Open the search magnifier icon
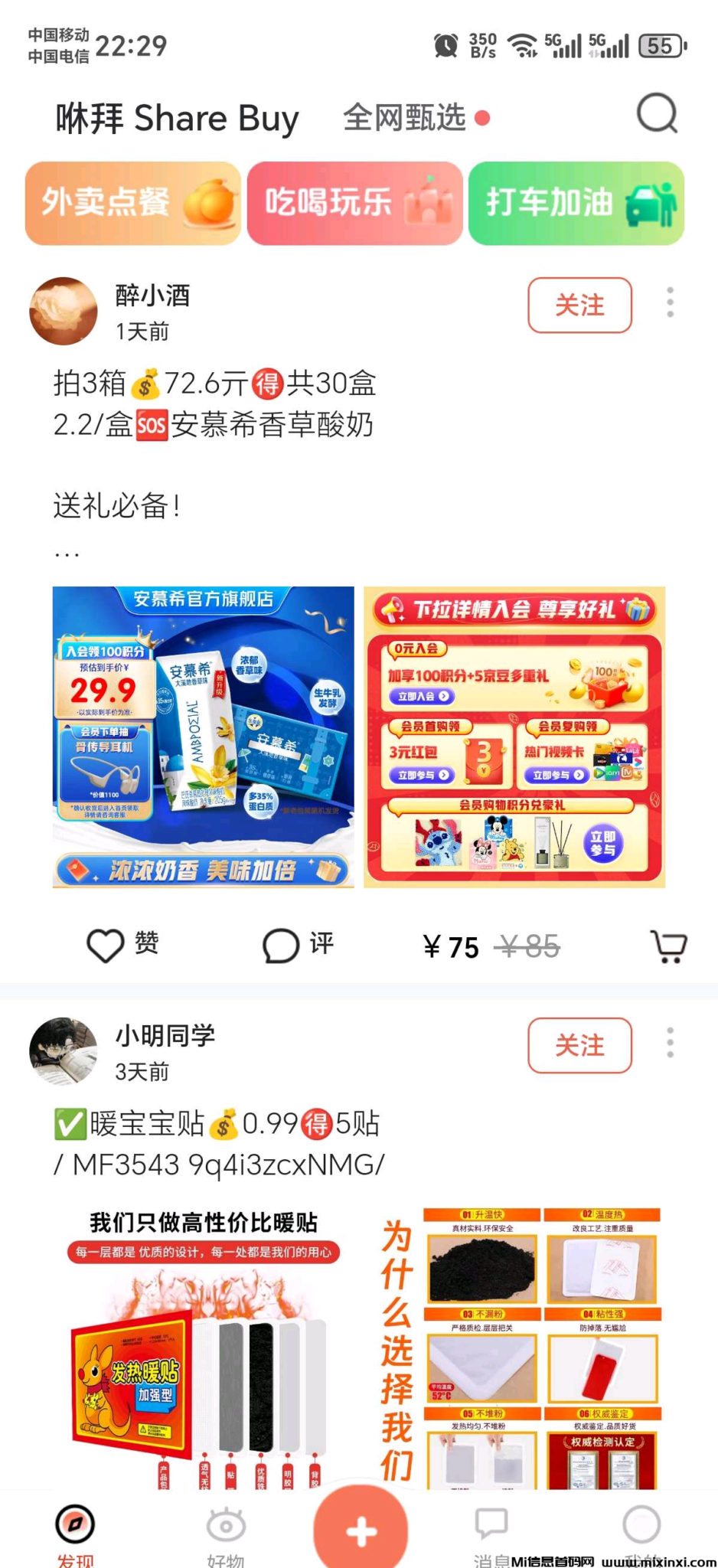 click(657, 115)
